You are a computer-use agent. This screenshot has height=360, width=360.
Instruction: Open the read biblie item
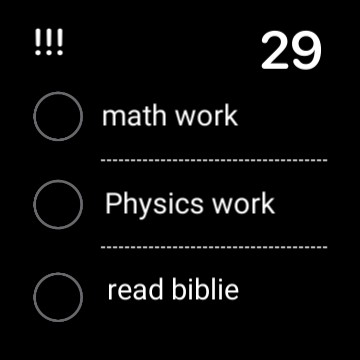[173, 289]
